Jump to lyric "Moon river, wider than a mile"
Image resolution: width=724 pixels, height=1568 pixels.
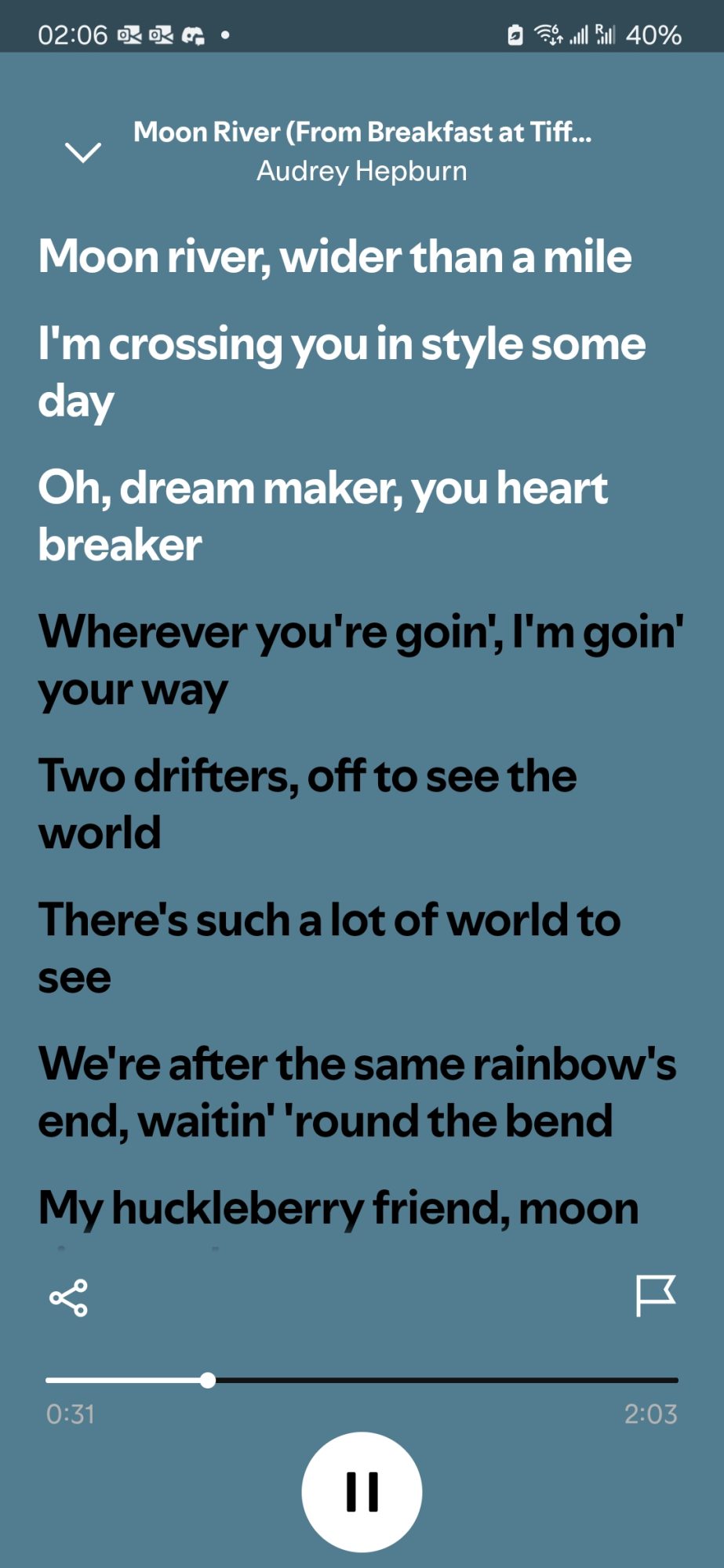pyautogui.click(x=335, y=256)
